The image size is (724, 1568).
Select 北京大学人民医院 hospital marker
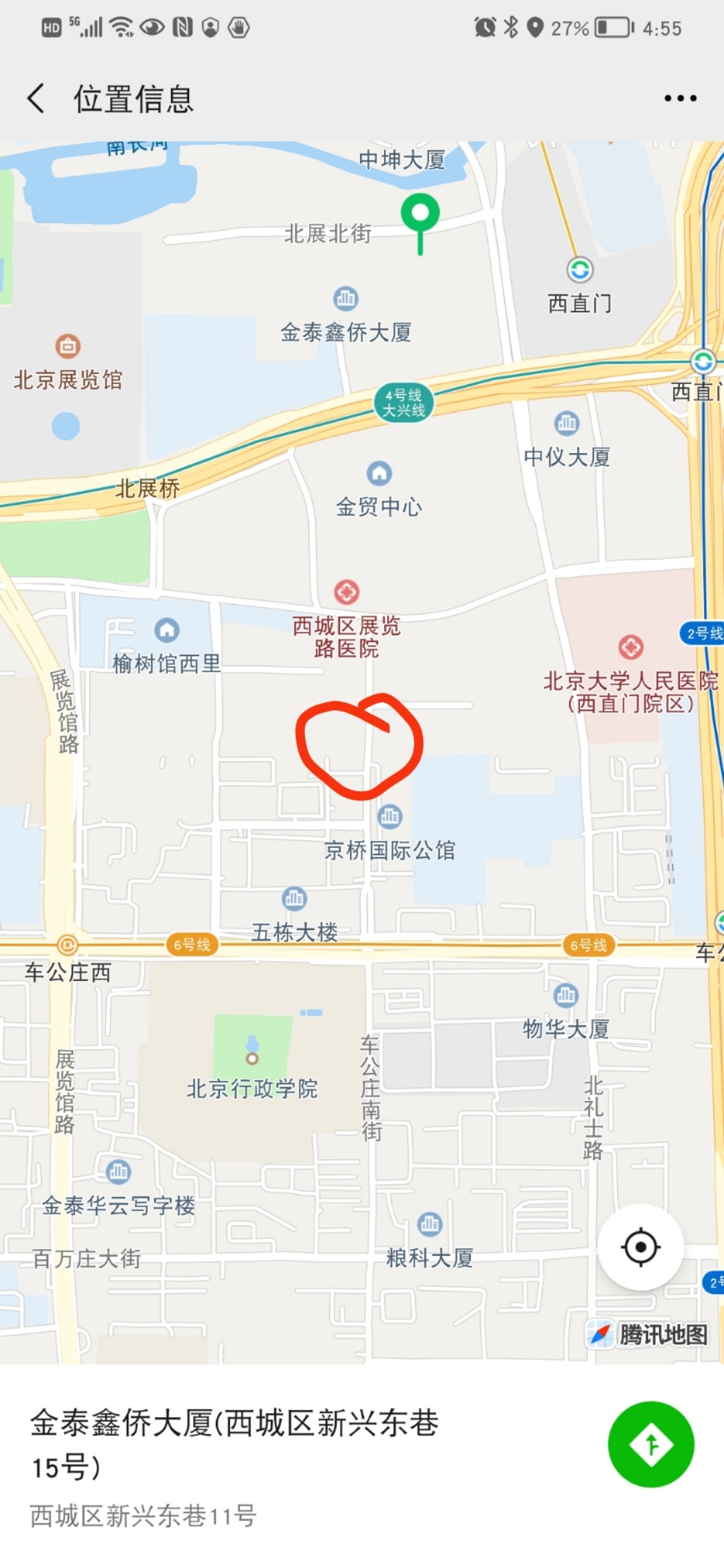(x=631, y=647)
